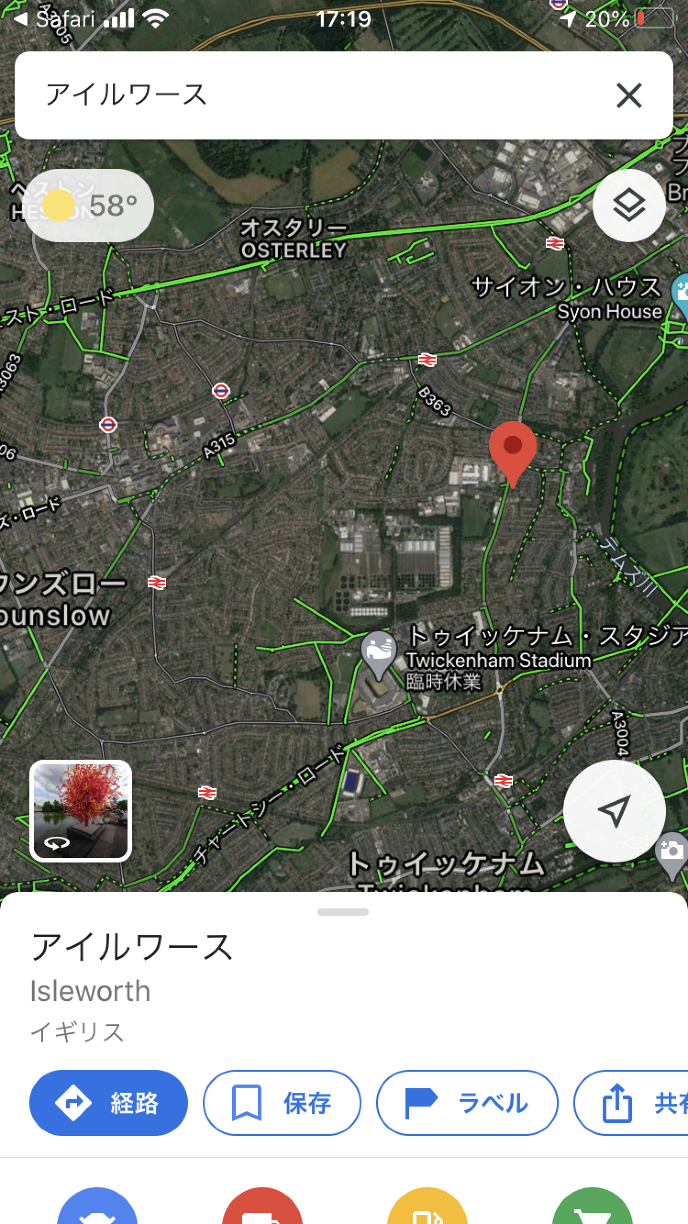
Task: Save Isleworth with the 保存 button
Action: coord(282,1103)
